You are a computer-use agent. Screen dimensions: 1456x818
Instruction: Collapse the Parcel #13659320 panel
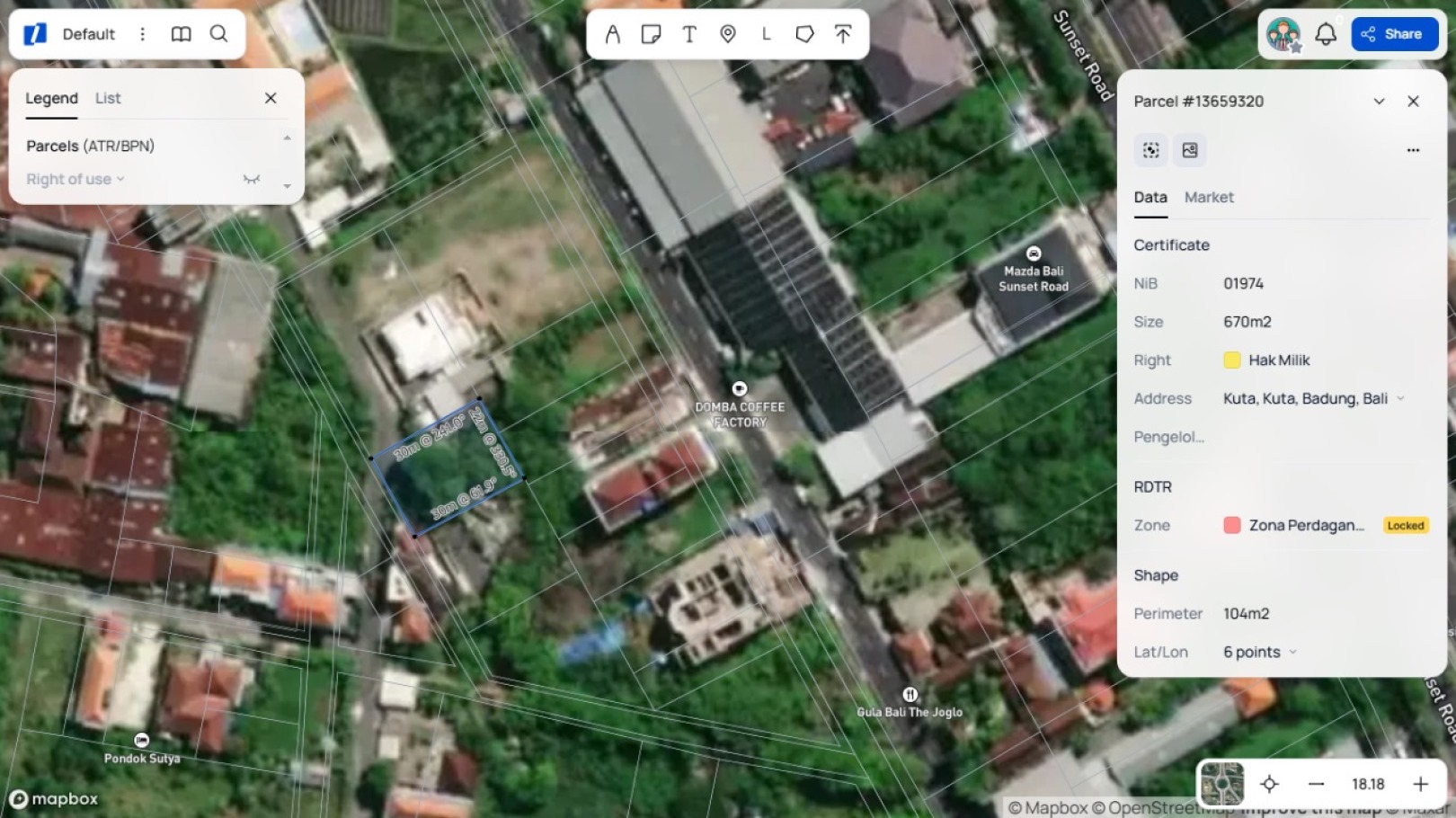(1379, 101)
